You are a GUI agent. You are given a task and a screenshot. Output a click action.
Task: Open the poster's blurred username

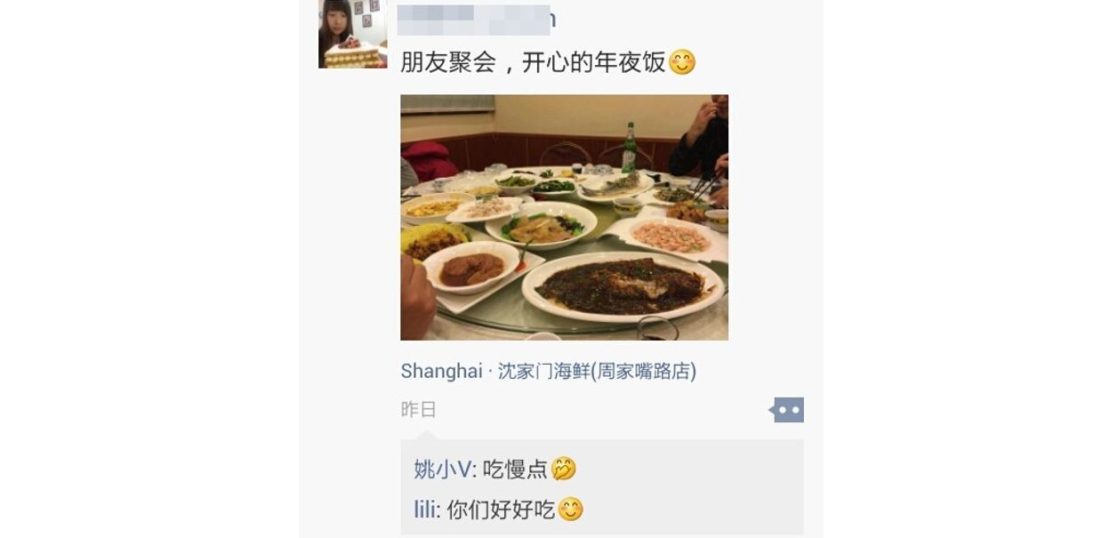pyautogui.click(x=475, y=18)
